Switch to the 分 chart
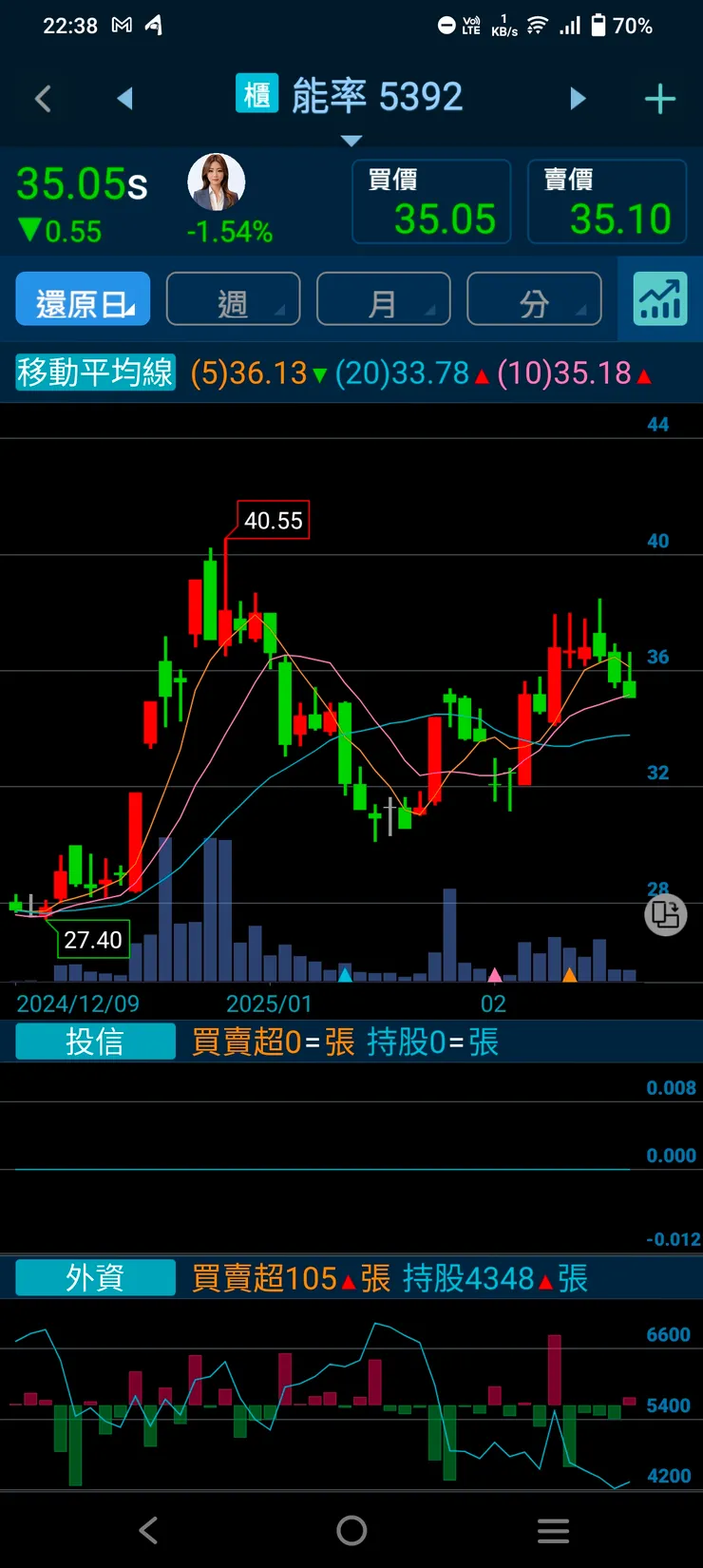Viewport: 703px width, 1568px height. tap(534, 300)
